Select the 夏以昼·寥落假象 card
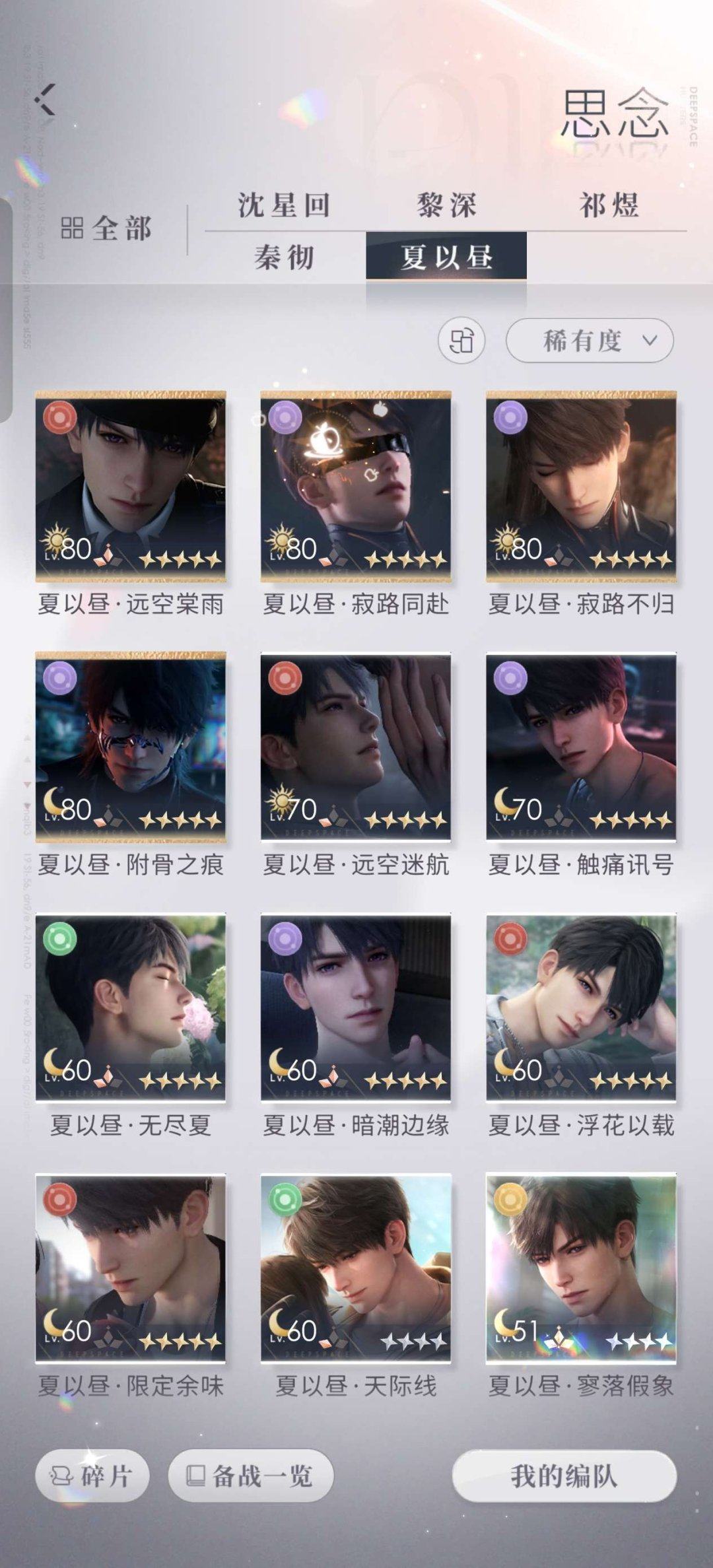 pos(581,1268)
